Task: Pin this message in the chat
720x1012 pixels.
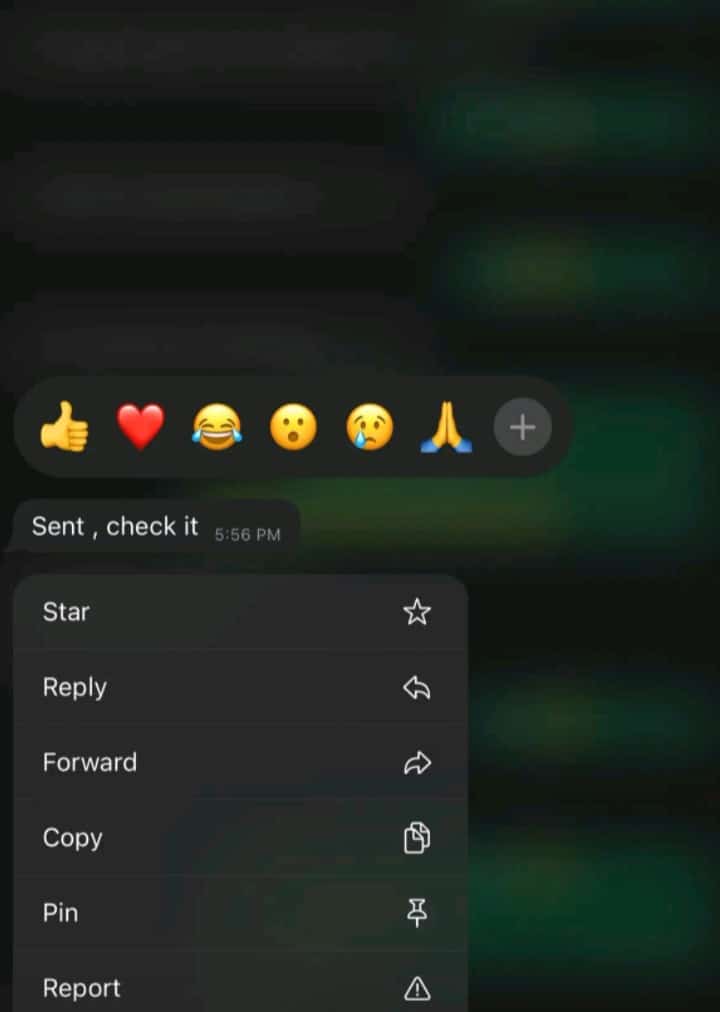Action: tap(240, 913)
